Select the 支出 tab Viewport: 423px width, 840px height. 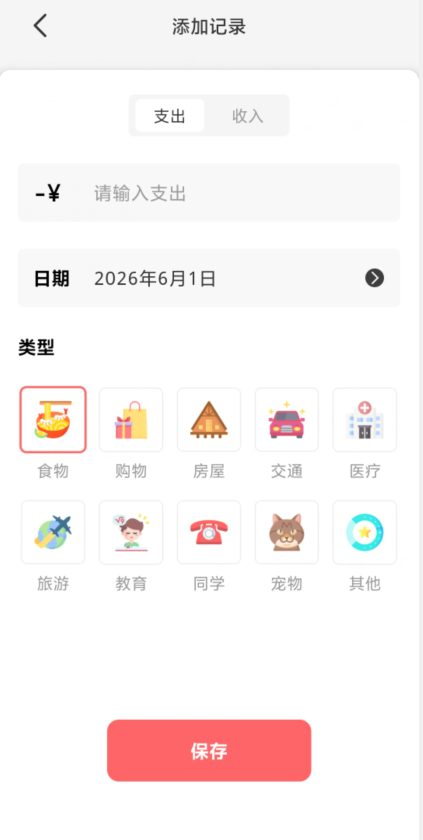coord(170,116)
